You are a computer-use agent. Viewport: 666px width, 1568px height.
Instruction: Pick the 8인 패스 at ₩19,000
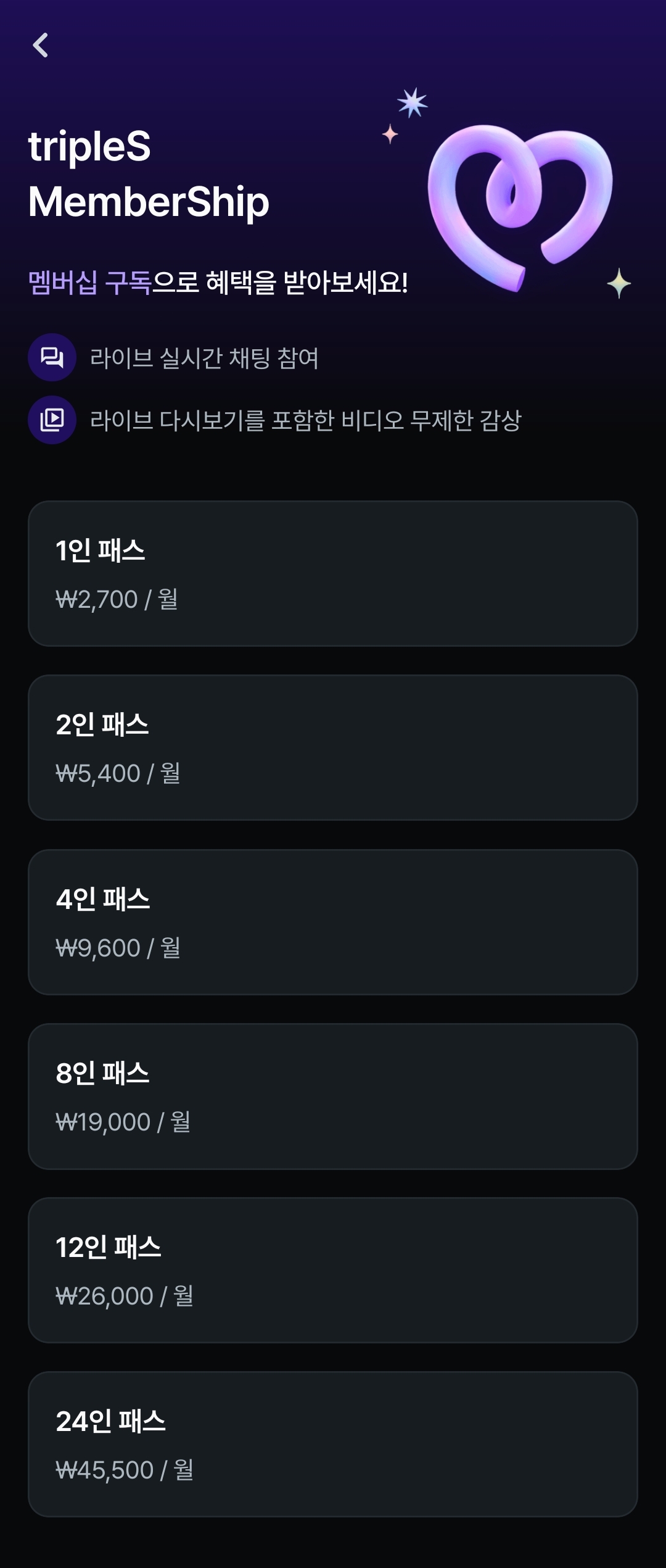[333, 1096]
